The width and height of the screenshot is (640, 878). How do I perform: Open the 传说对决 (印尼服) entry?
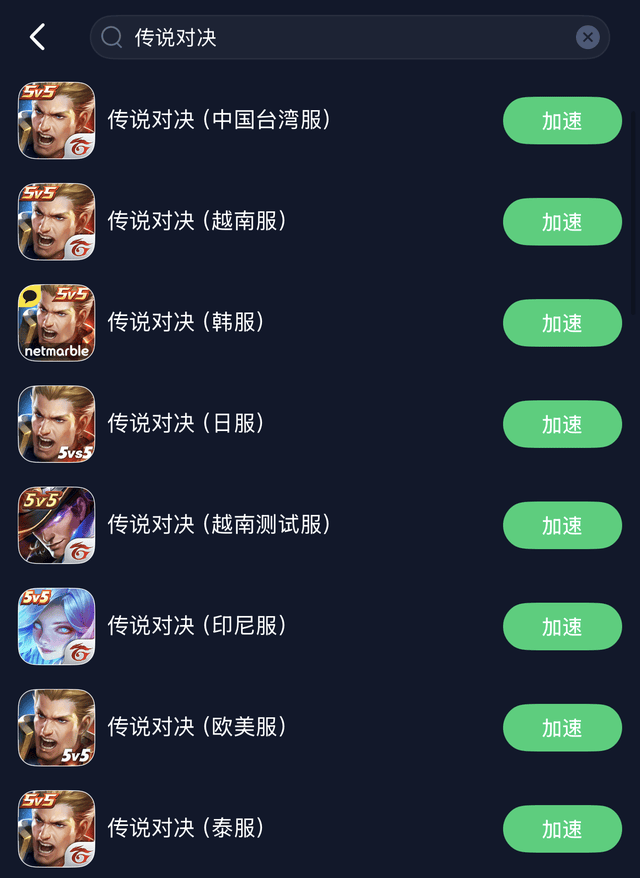tap(196, 627)
